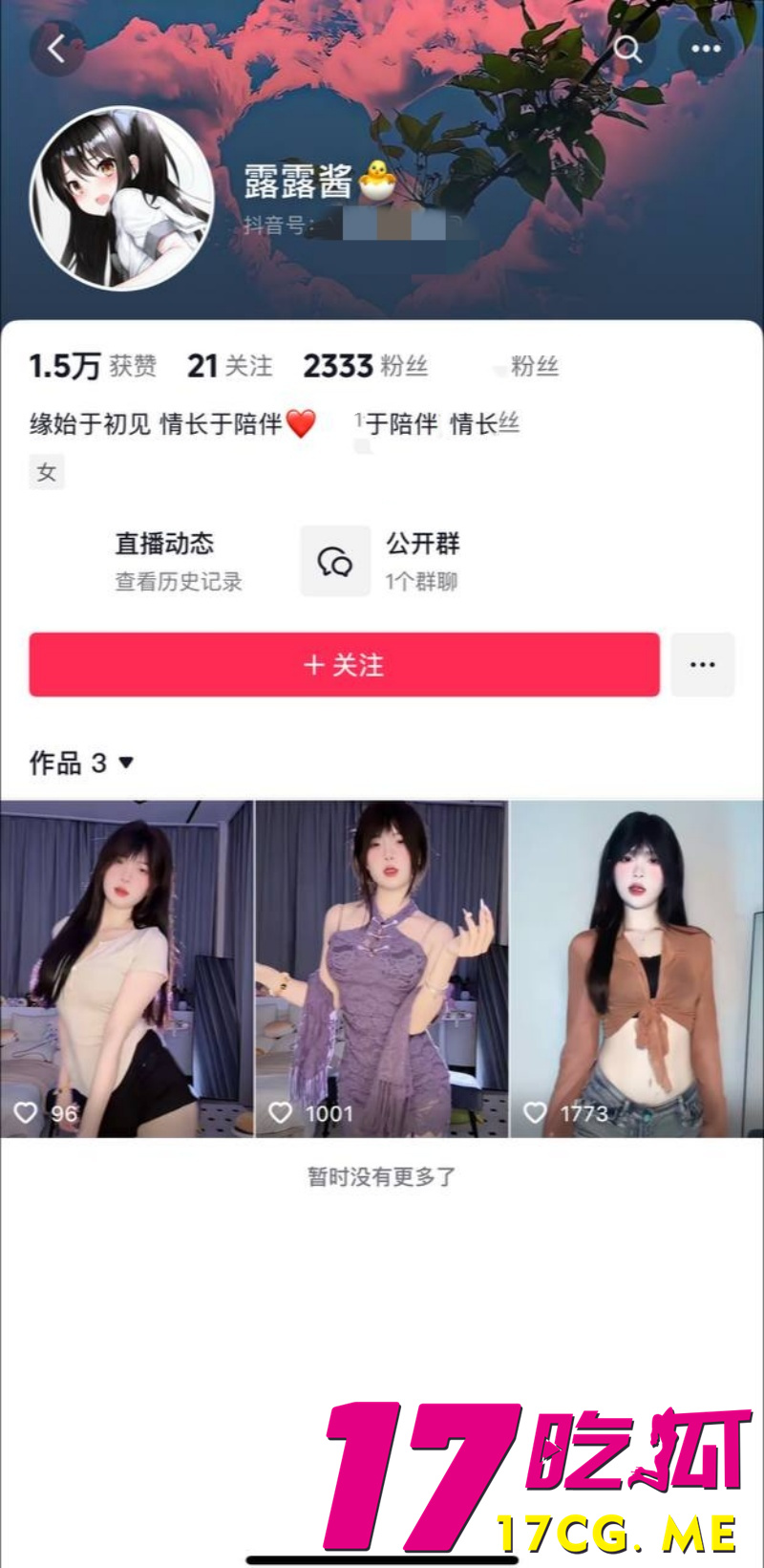This screenshot has width=764, height=1568.
Task: Tap the heart icon on the 96-likes video
Action: [x=27, y=1112]
